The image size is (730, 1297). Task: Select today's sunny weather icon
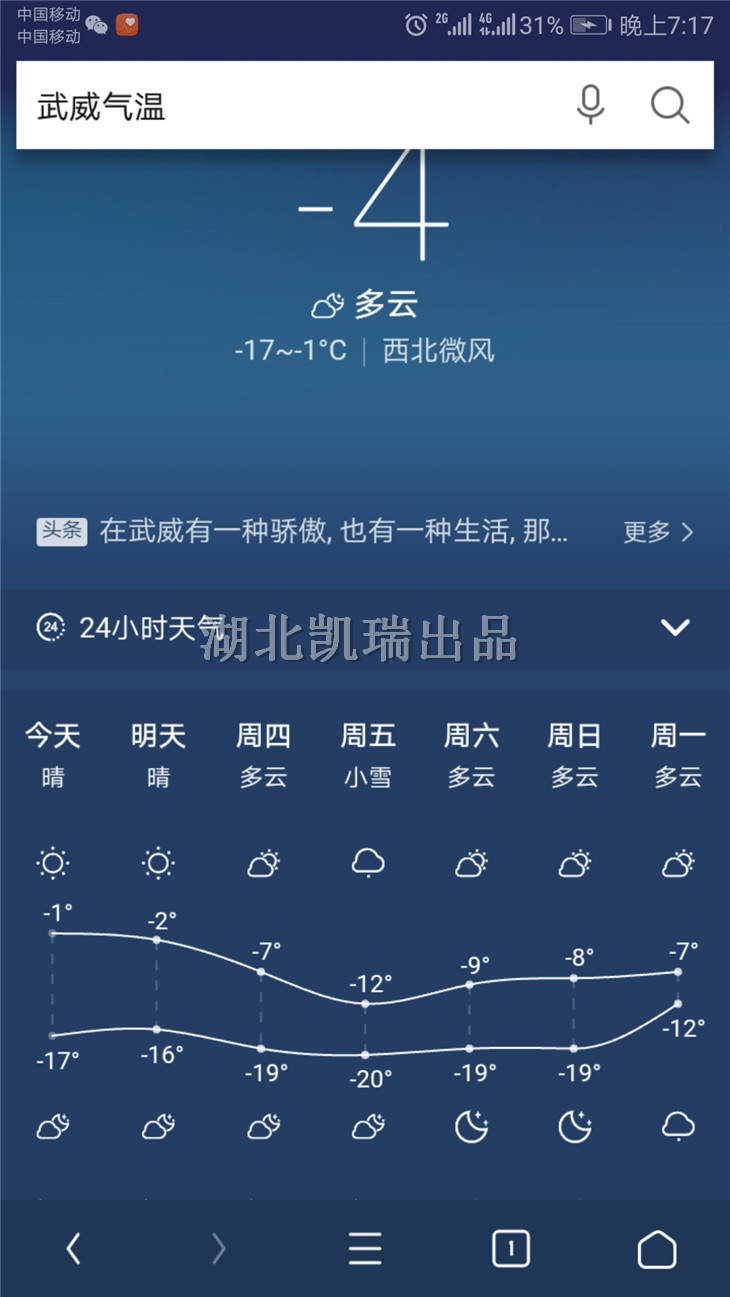point(52,862)
